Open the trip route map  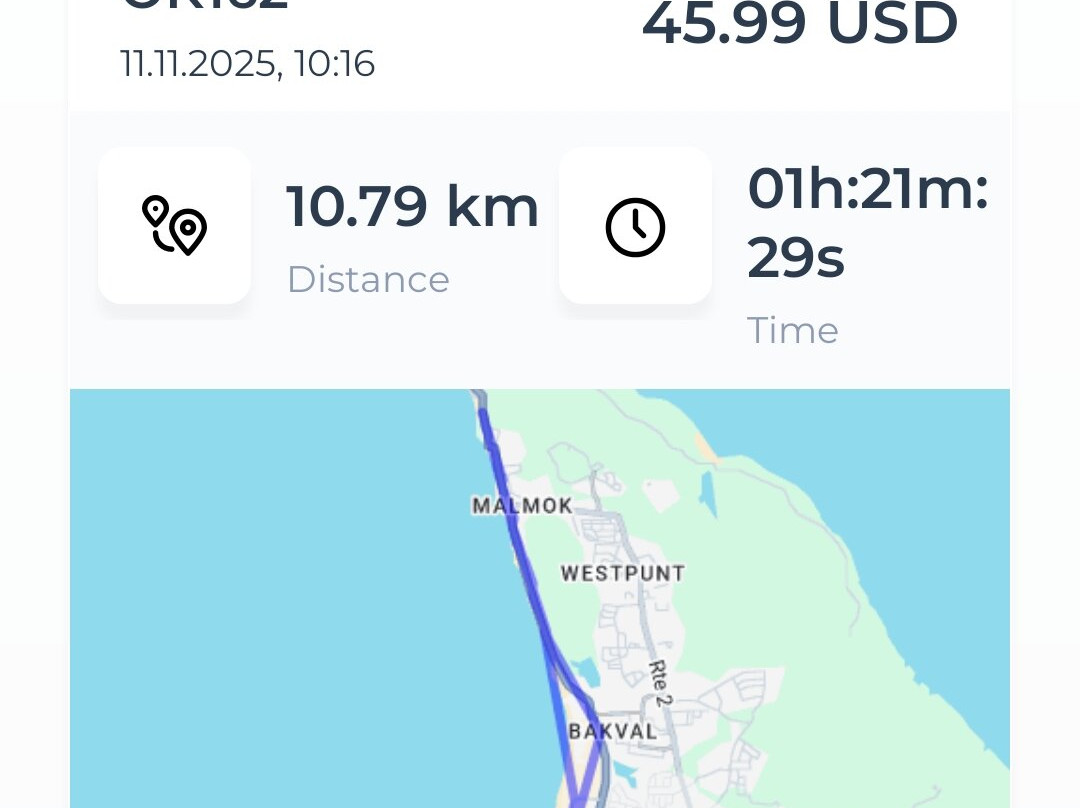pyautogui.click(x=540, y=598)
